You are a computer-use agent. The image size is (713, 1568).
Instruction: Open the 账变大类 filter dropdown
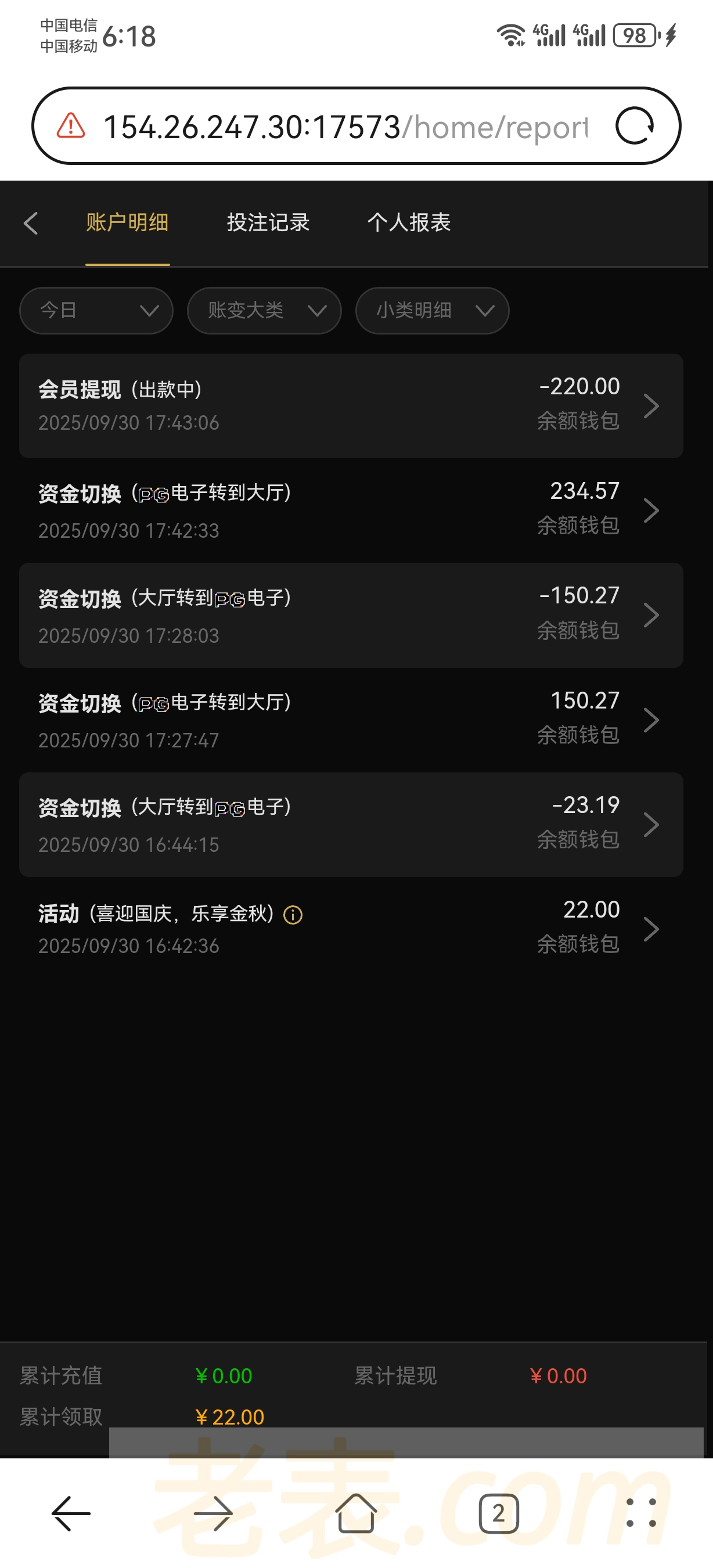(264, 311)
